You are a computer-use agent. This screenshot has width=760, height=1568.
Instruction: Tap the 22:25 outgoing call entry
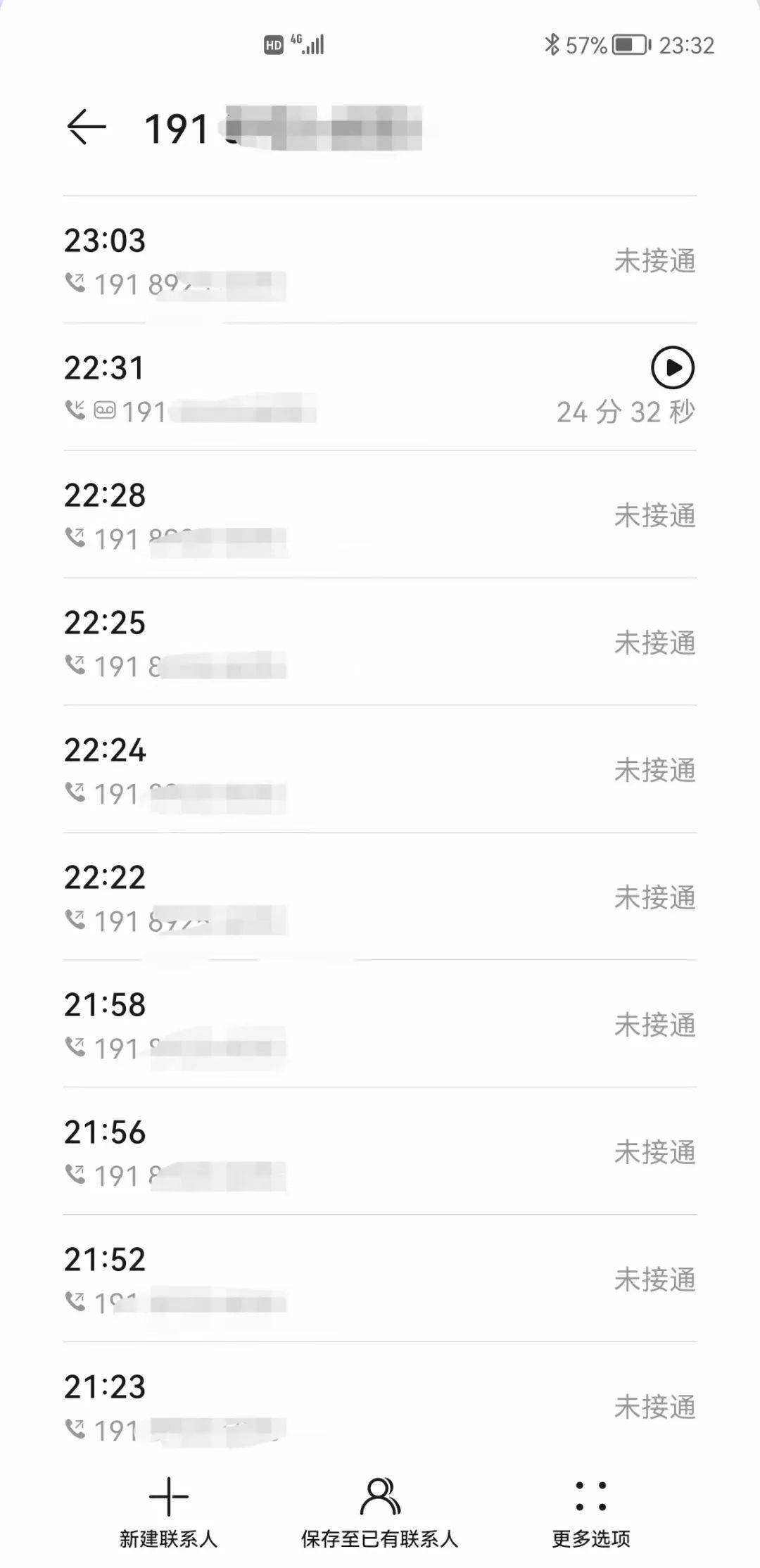click(380, 643)
